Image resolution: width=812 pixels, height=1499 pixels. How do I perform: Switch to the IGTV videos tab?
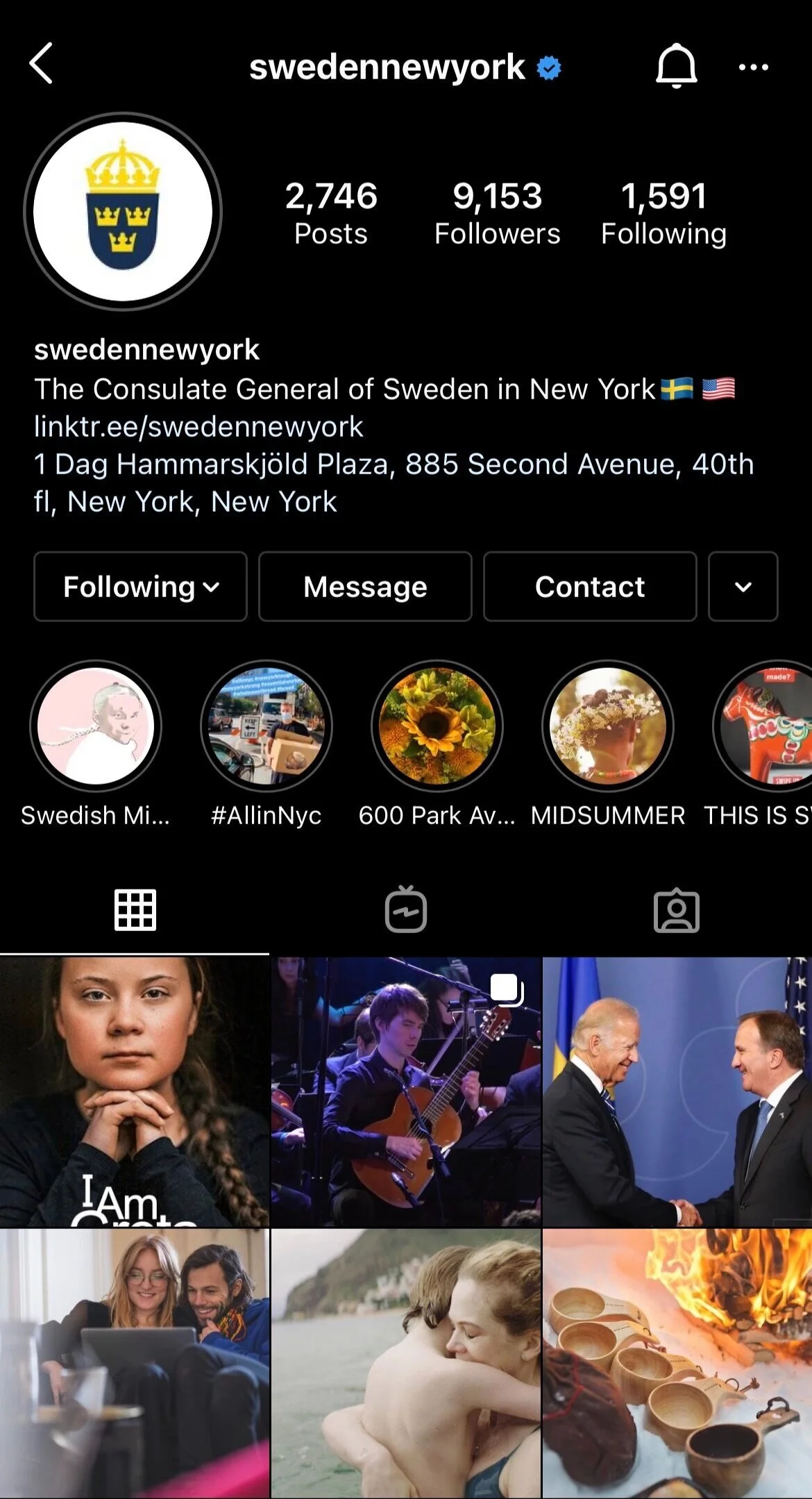(x=406, y=910)
